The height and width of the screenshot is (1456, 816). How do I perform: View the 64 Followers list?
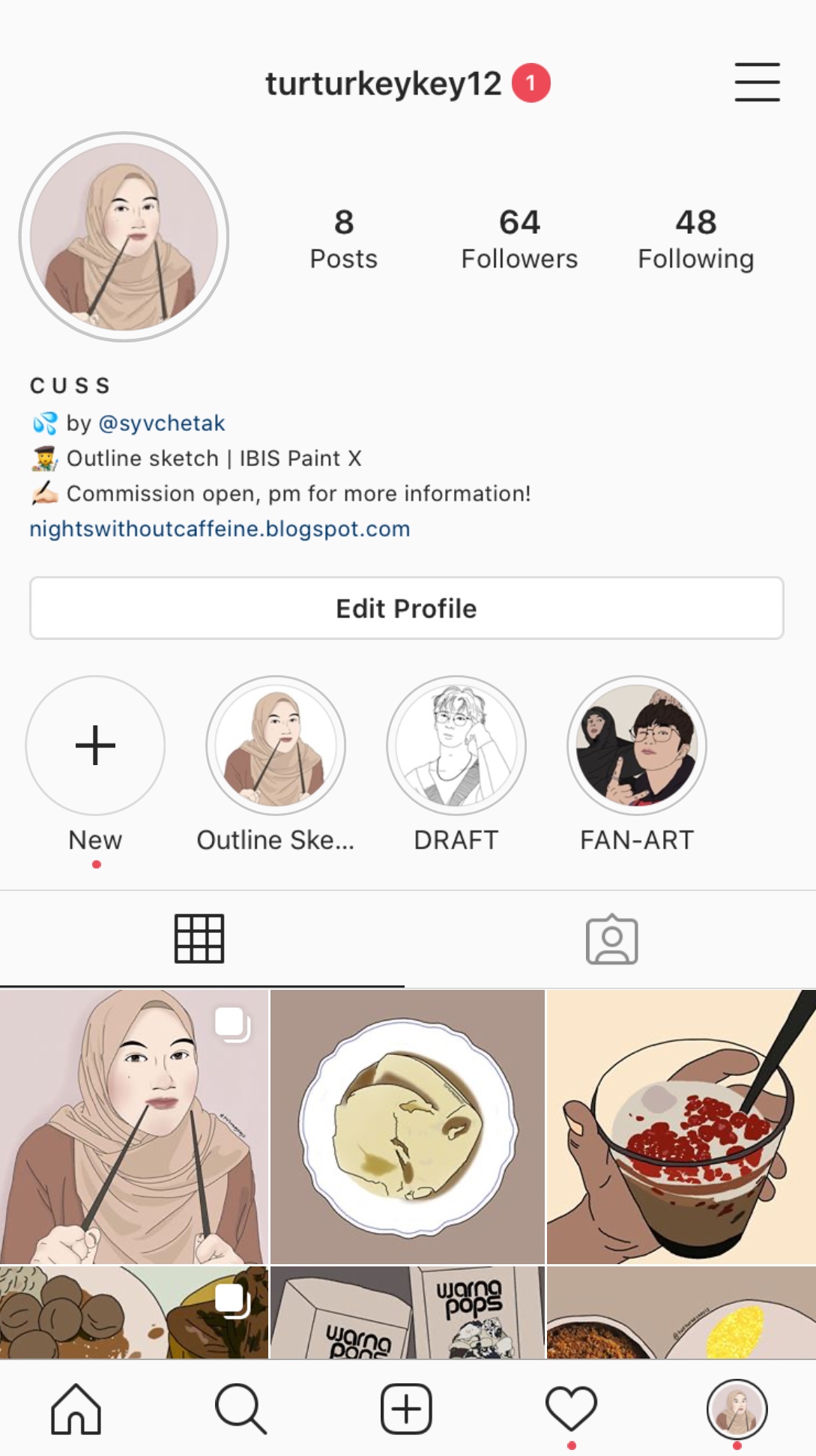click(x=519, y=239)
